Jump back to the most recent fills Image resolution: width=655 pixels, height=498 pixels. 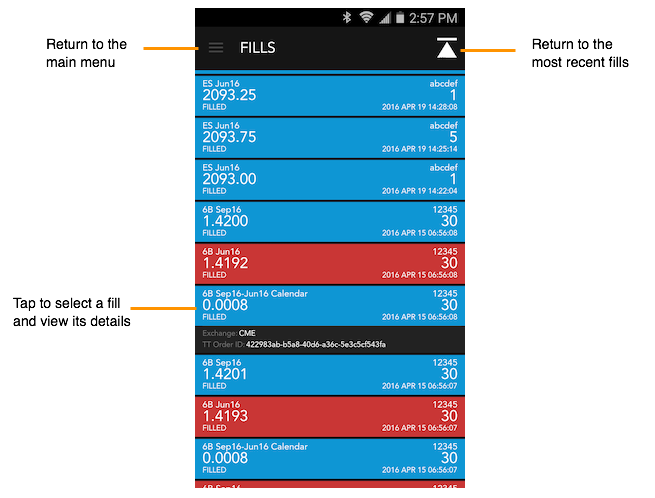(x=447, y=48)
